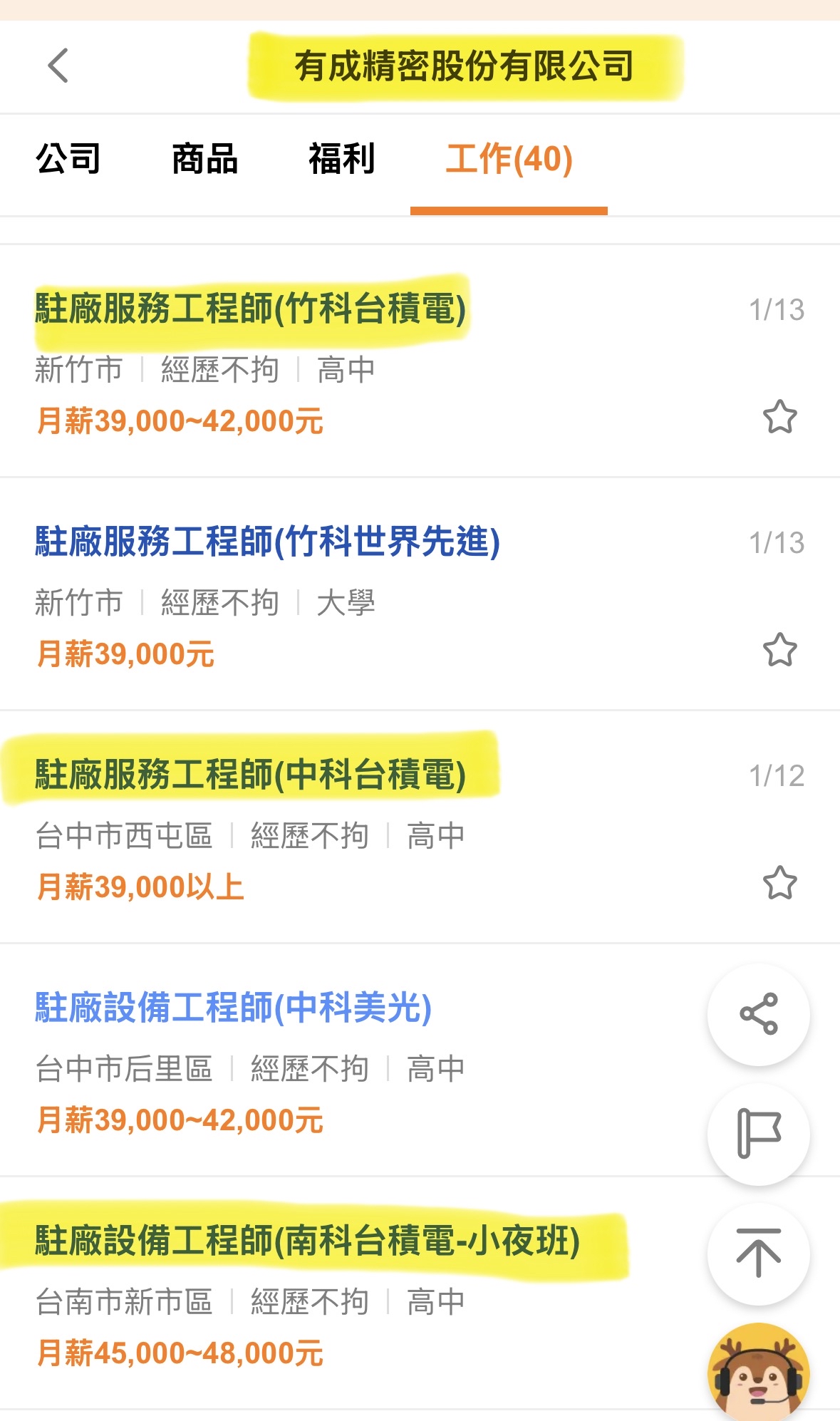Open the customer service mascot chat

pyautogui.click(x=758, y=1372)
